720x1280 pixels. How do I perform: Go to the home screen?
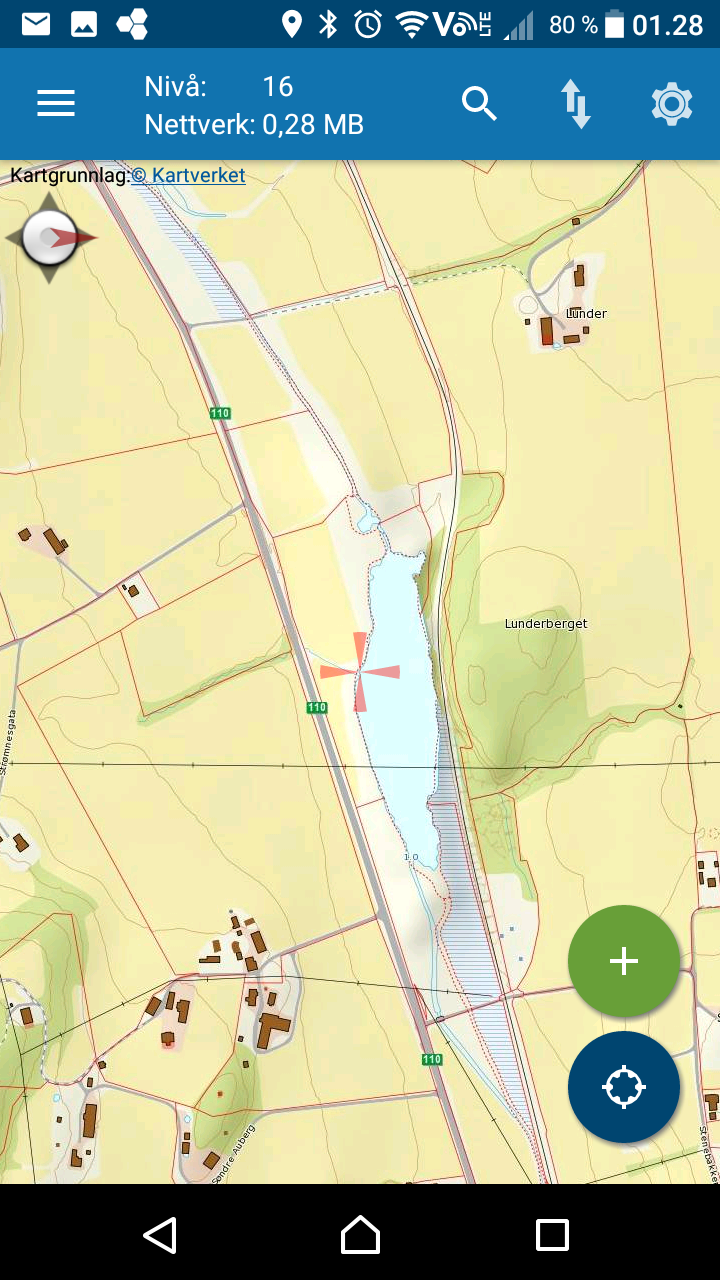tap(360, 1235)
